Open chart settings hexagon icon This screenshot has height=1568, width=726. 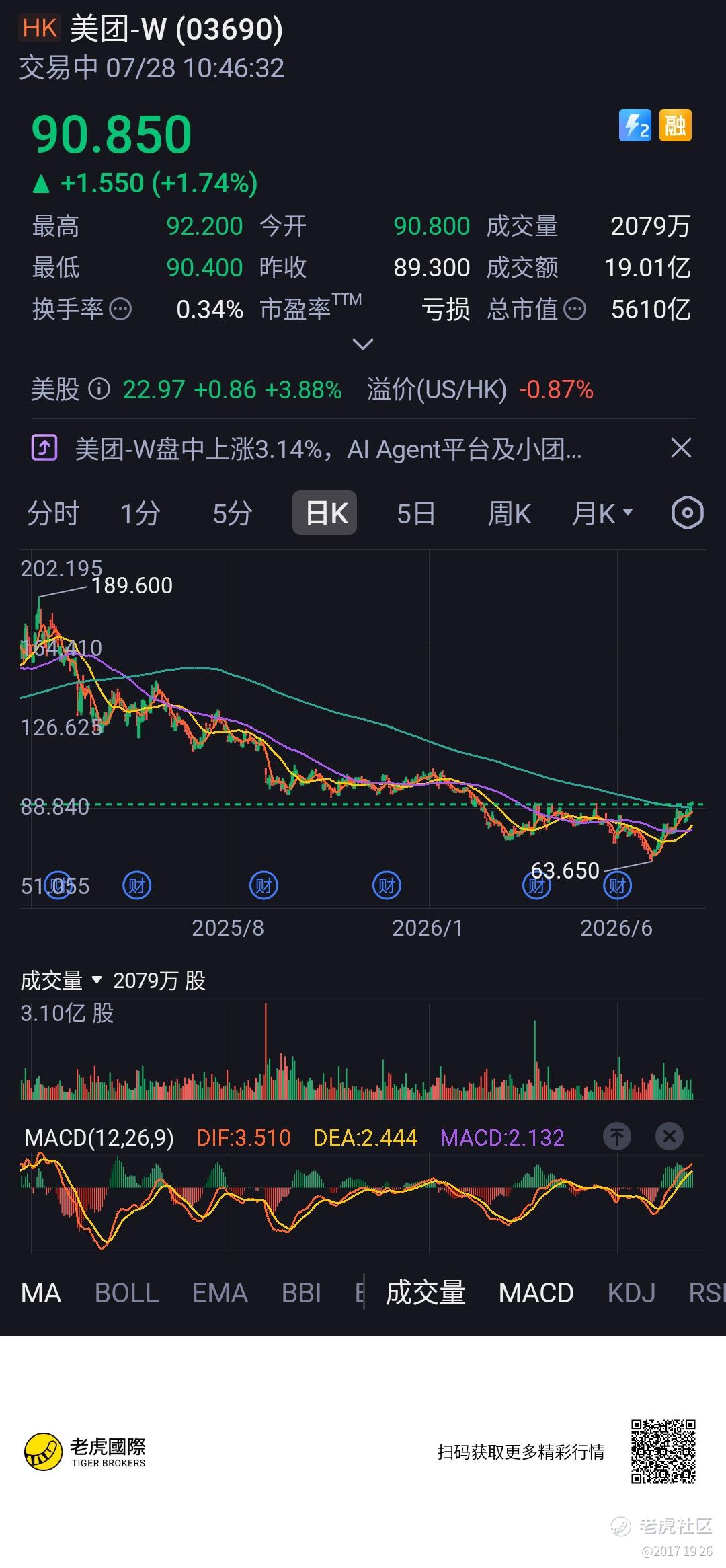pos(687,513)
